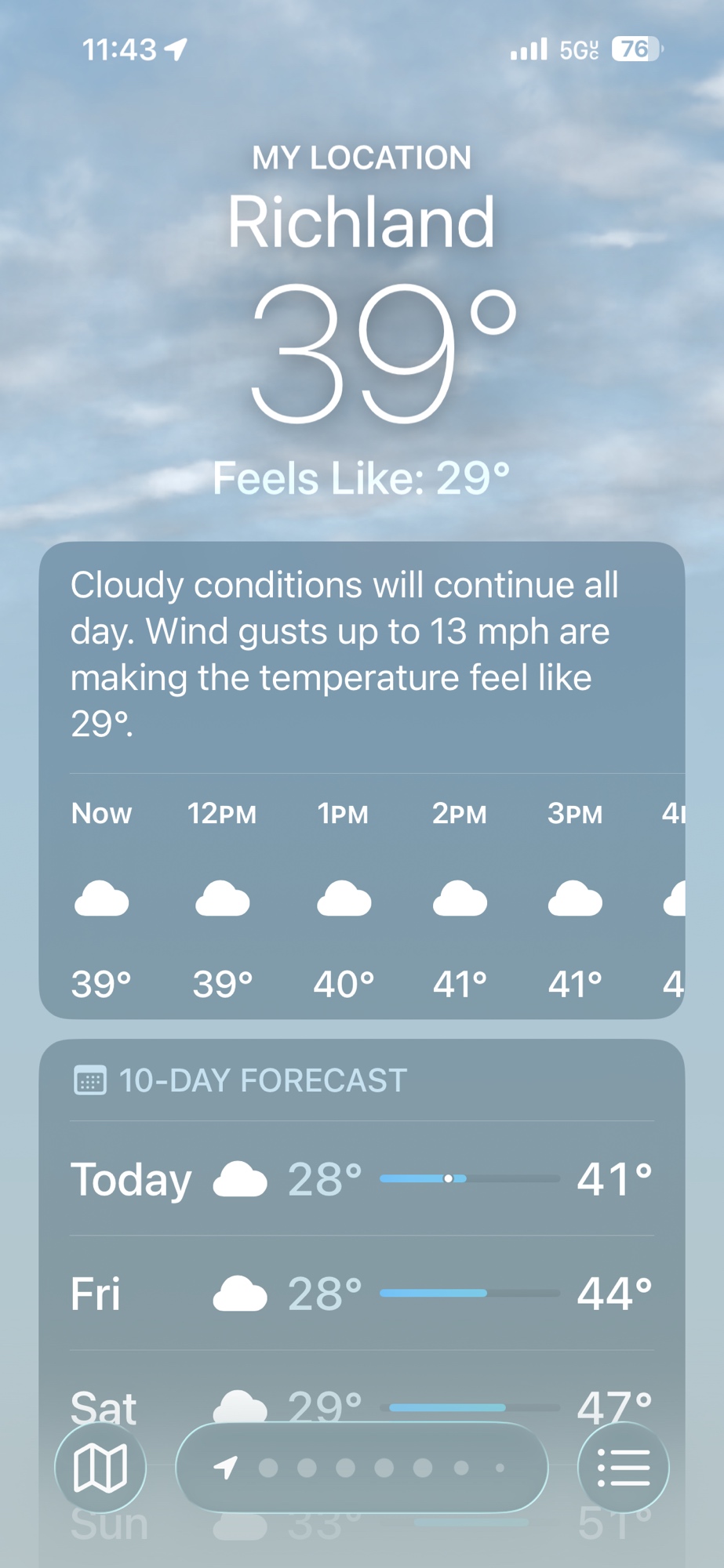Open Friday's forecast row
The width and height of the screenshot is (724, 1568).
point(362,1294)
